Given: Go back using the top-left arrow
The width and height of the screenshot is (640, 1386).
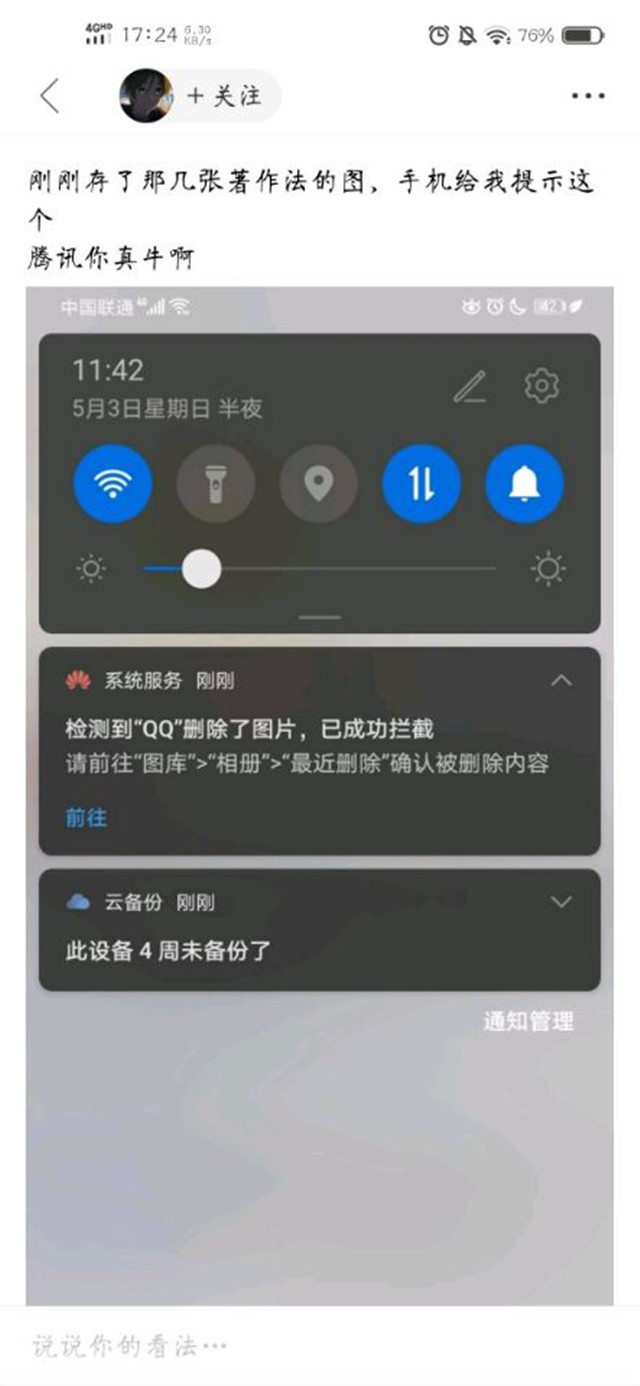Looking at the screenshot, I should coord(50,96).
